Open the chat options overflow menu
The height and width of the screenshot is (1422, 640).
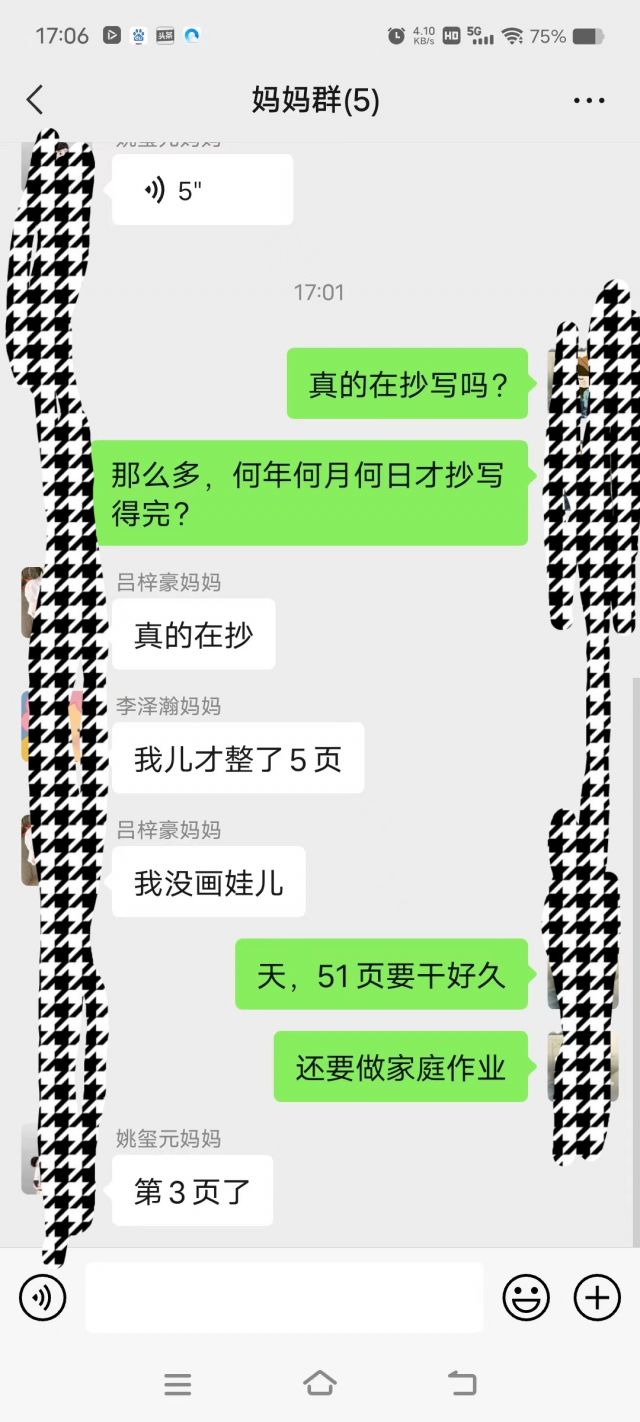point(589,100)
